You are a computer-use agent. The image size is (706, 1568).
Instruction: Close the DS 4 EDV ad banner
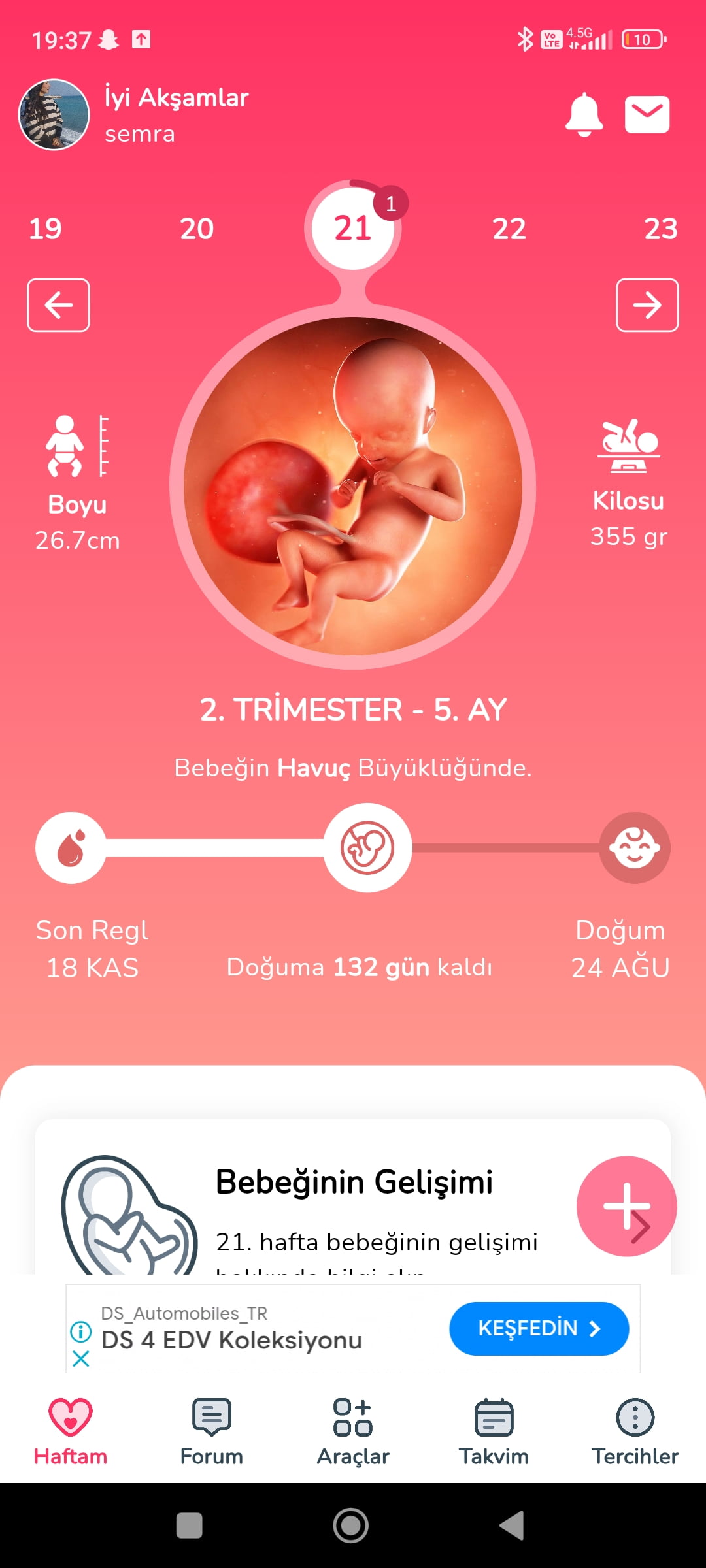click(81, 1360)
